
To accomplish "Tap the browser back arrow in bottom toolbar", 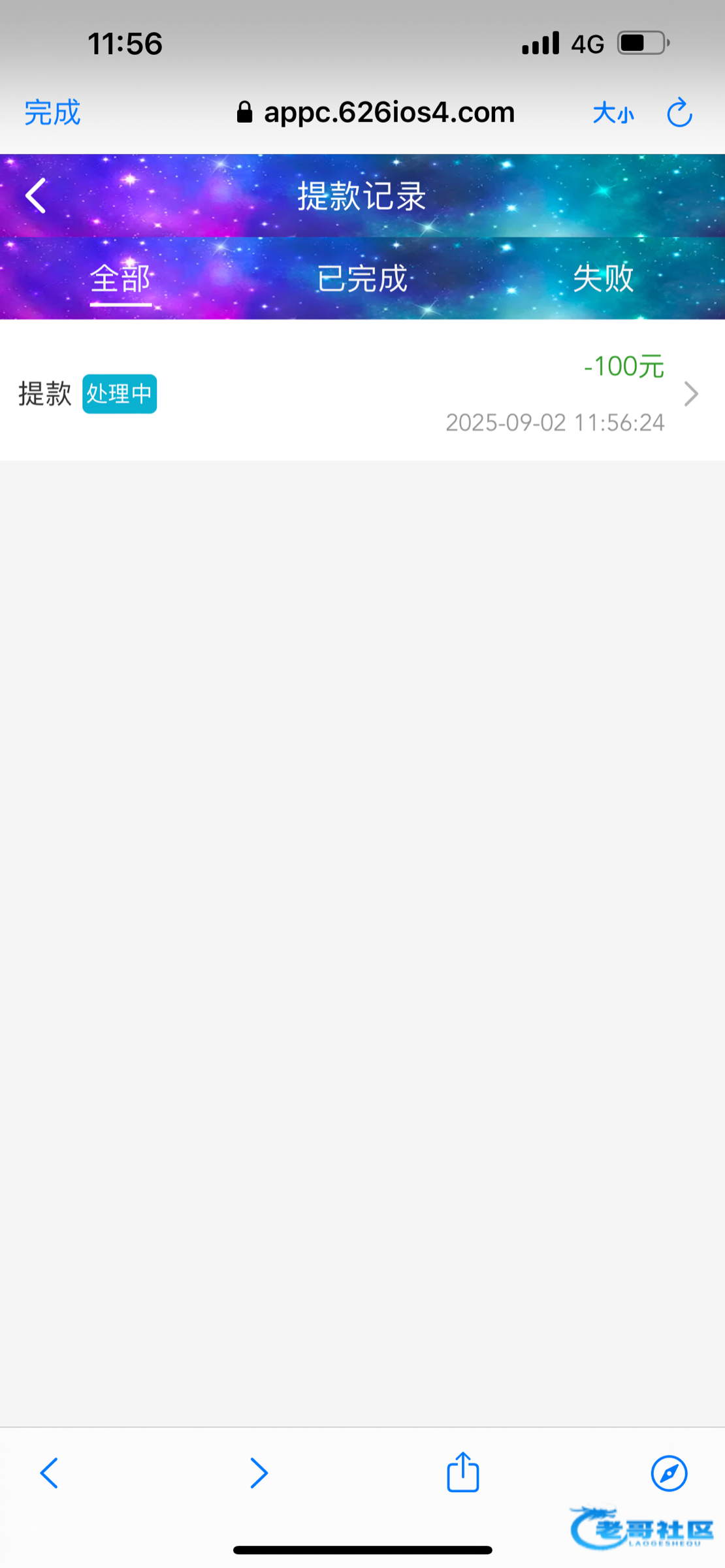I will (x=49, y=1473).
